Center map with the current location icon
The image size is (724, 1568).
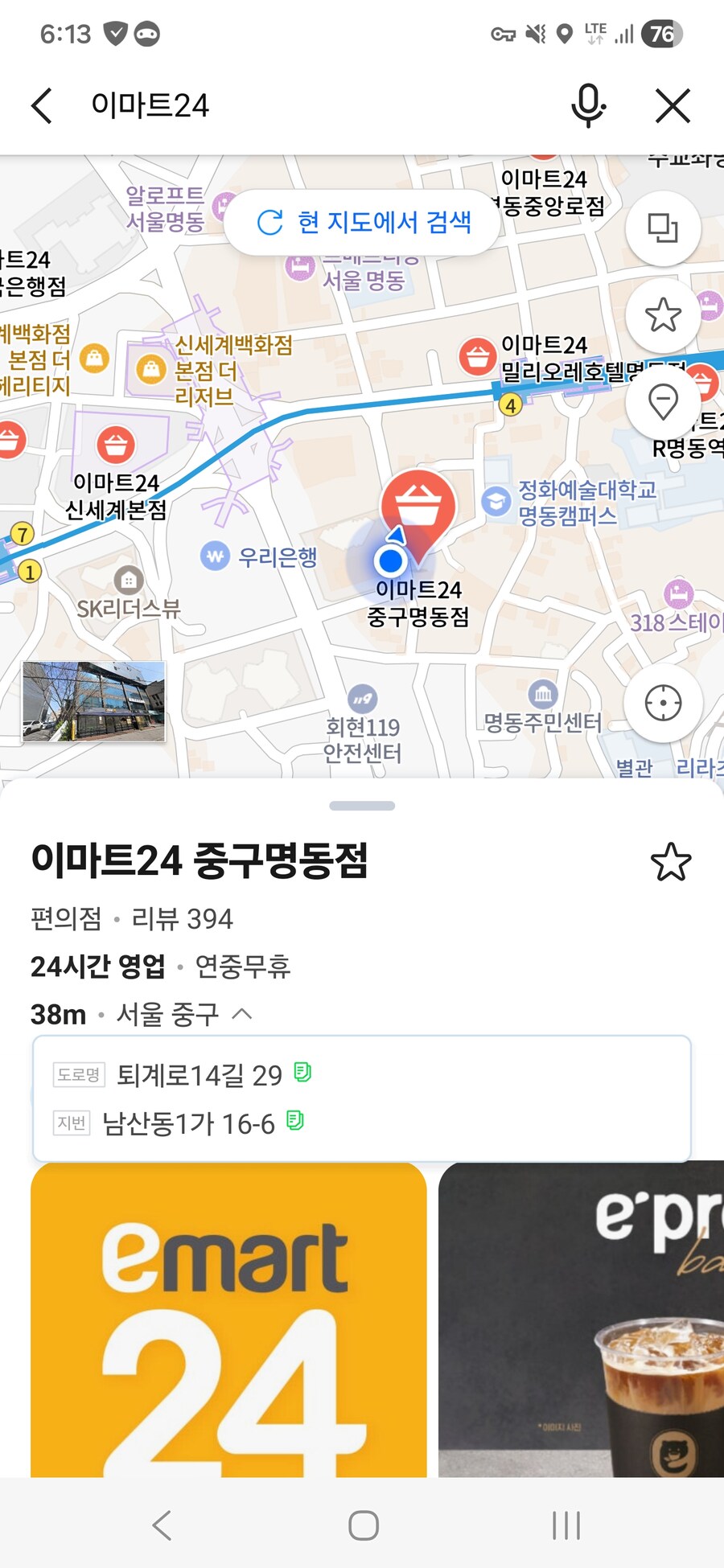(662, 702)
